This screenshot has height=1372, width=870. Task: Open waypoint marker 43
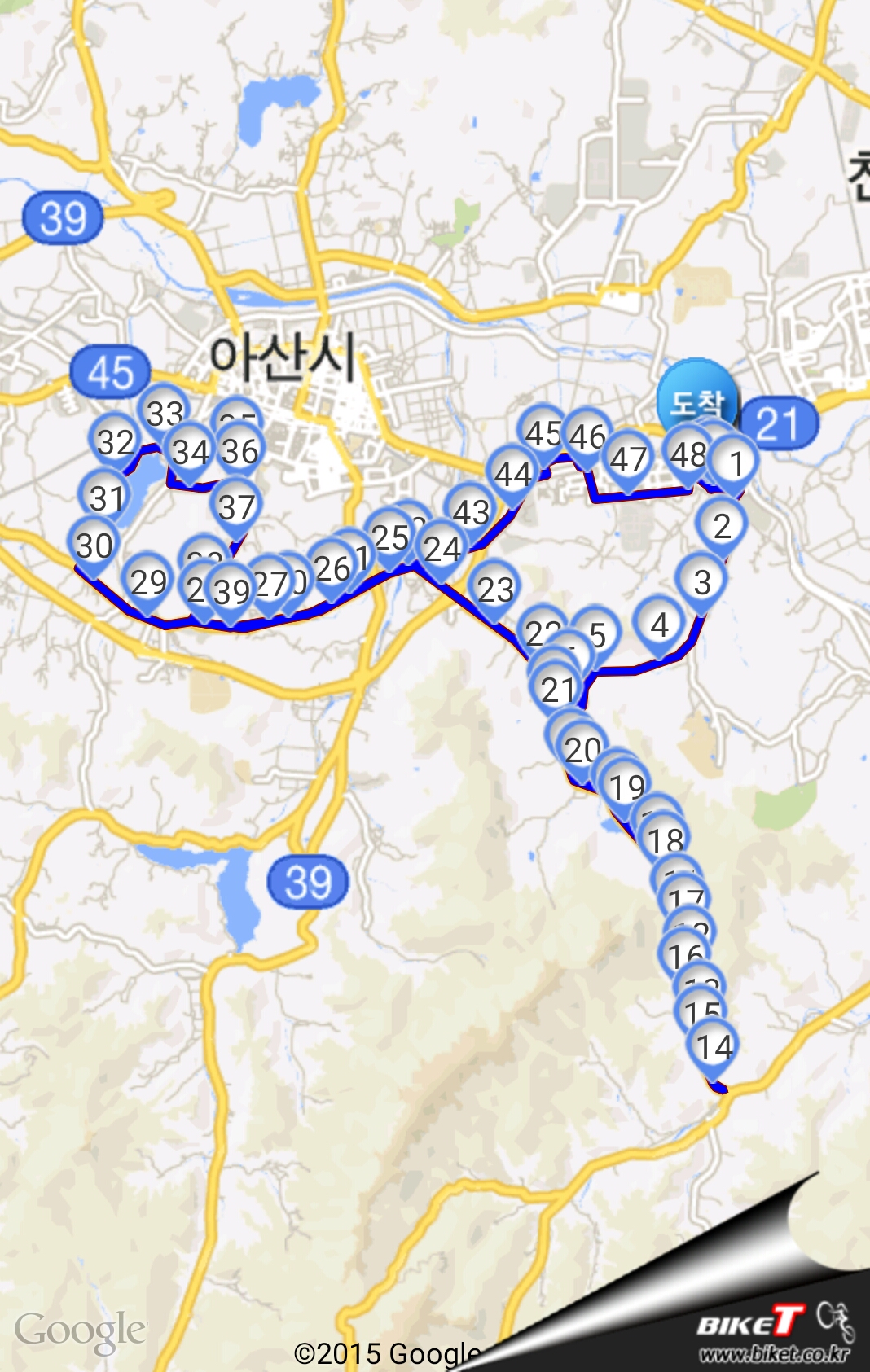471,512
